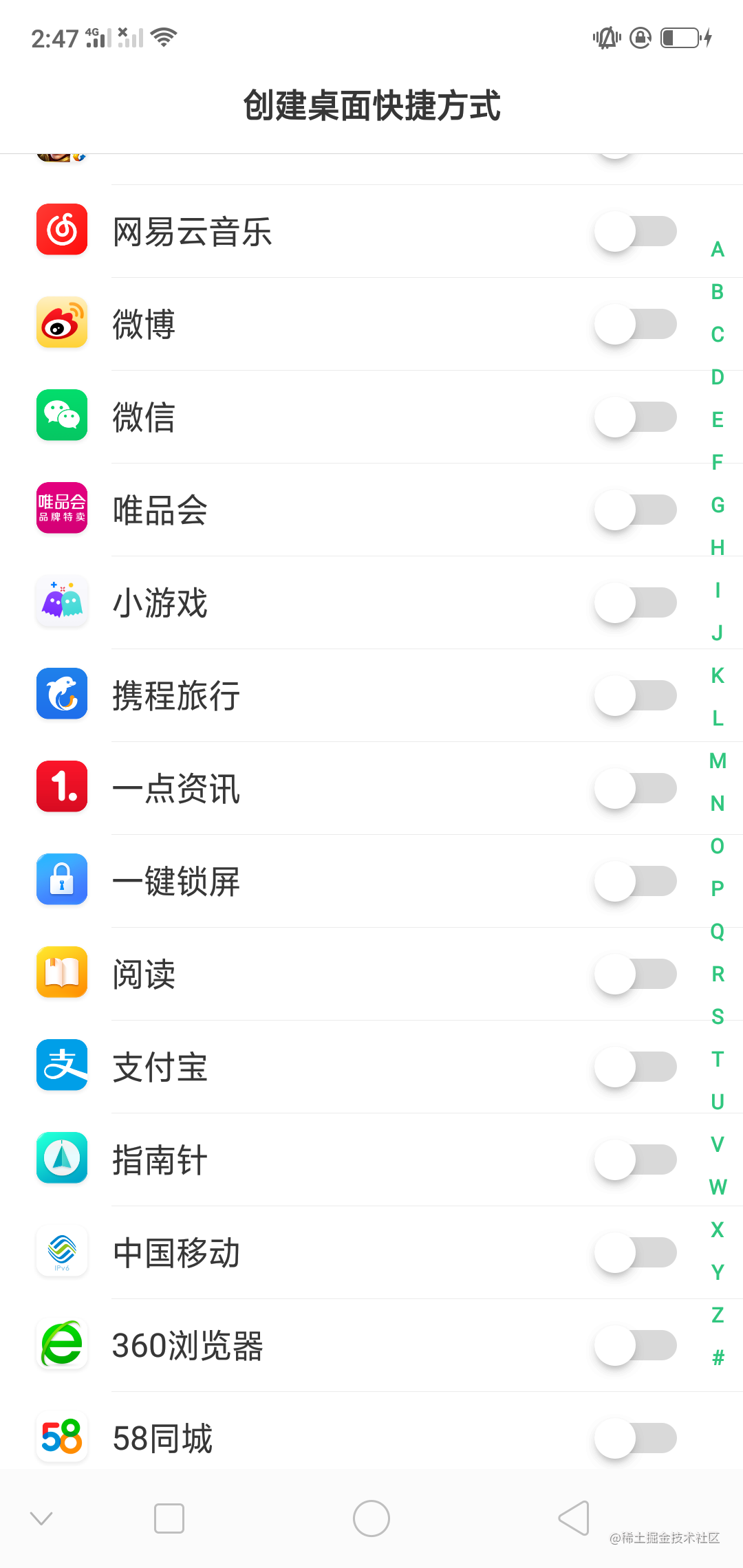Turn on 一键锁屏 shortcut switch

(x=636, y=881)
